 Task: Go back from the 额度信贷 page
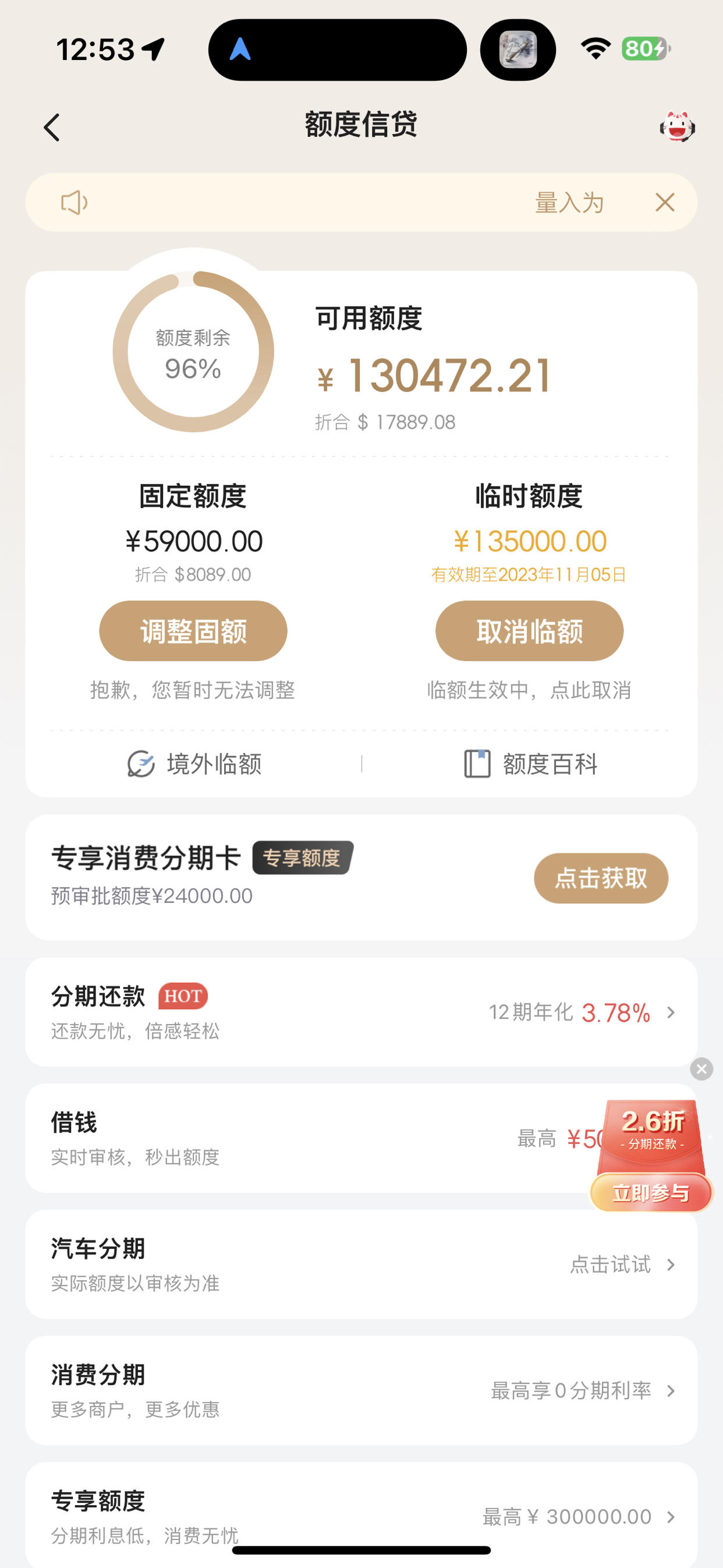pos(52,127)
